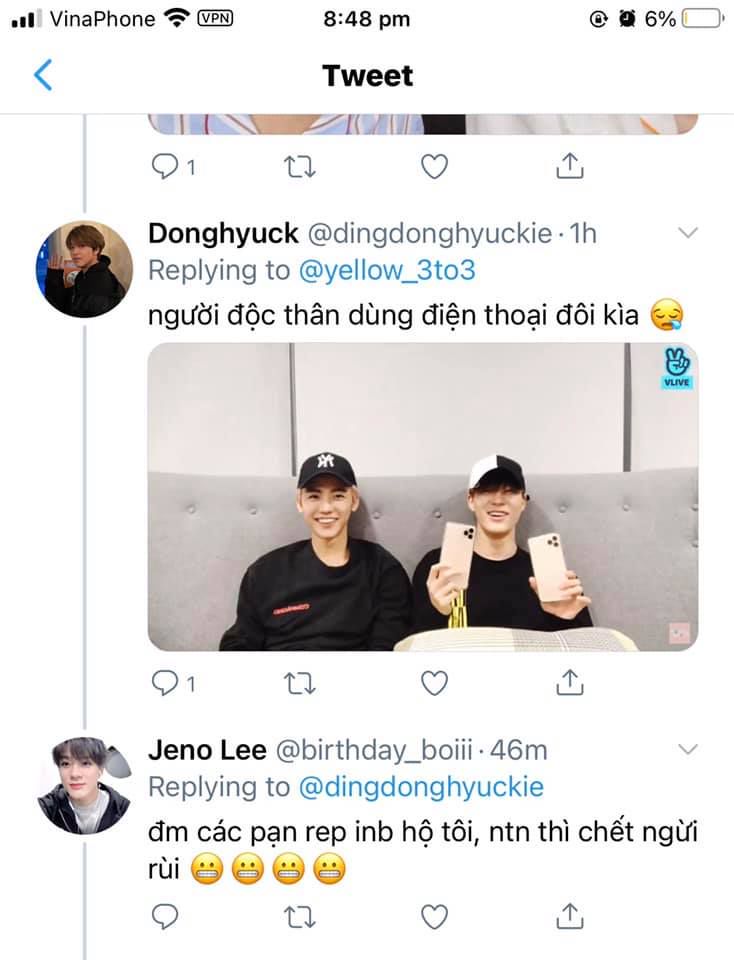Share the partially visible top tweet

569,166
